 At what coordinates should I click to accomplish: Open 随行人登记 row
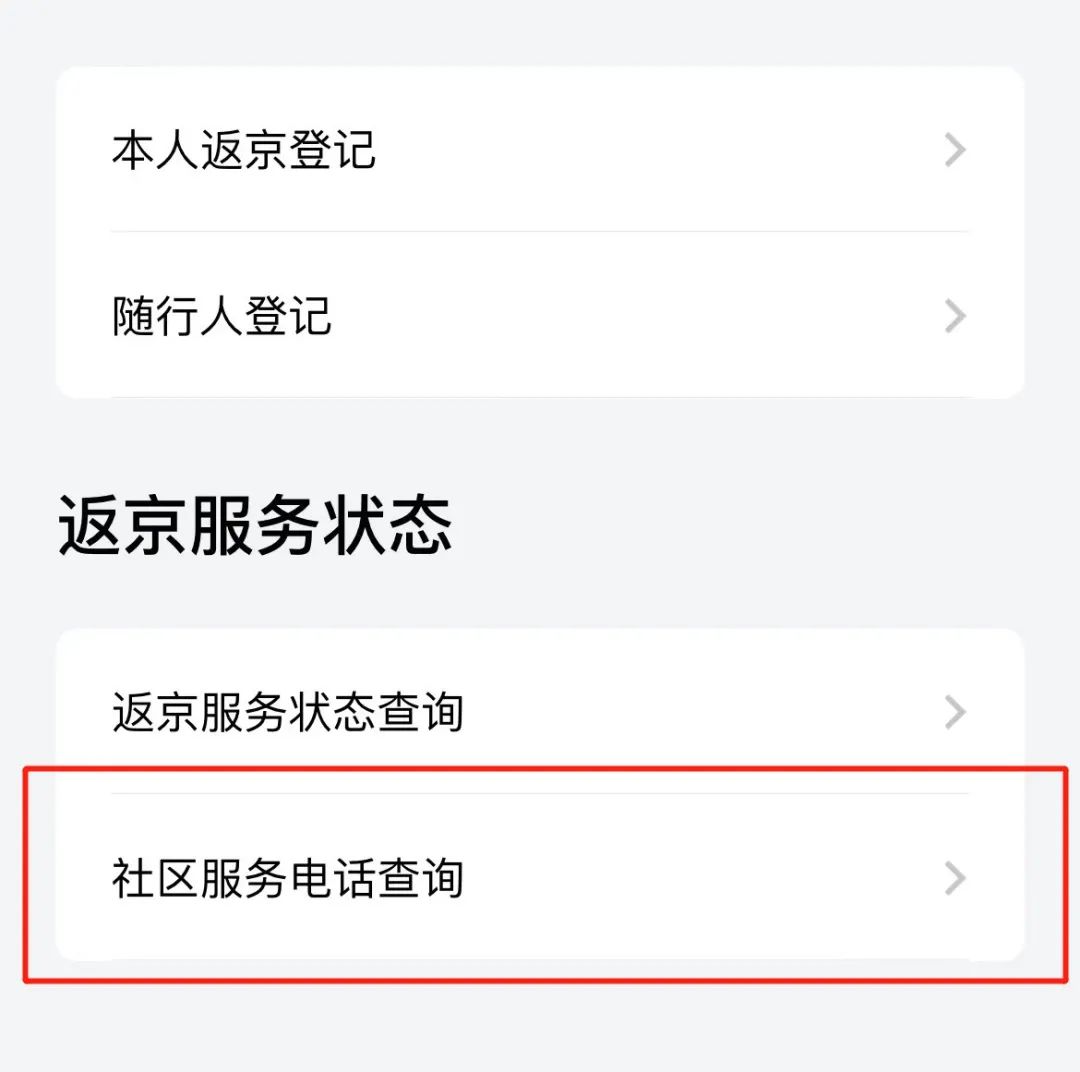tap(540, 317)
